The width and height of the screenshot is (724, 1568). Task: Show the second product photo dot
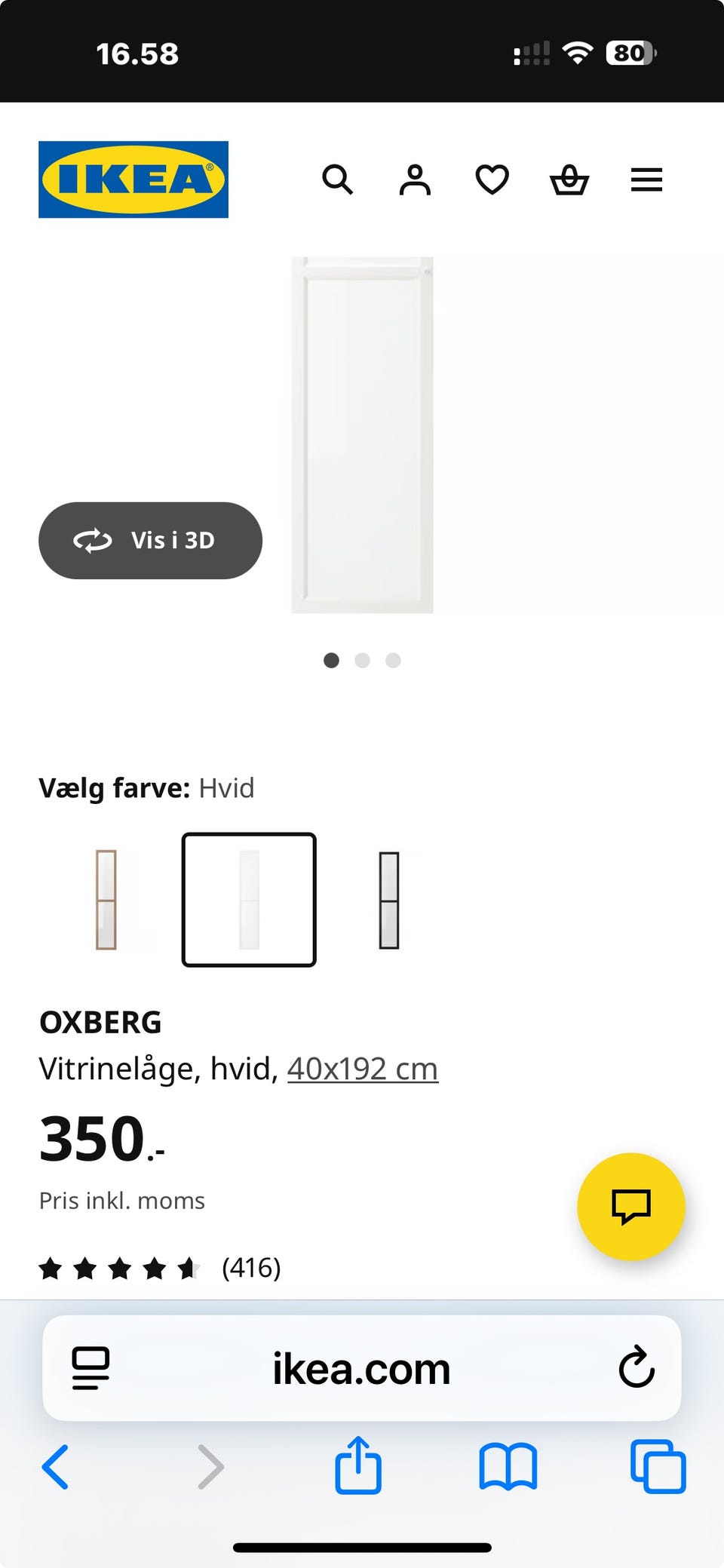pos(363,661)
